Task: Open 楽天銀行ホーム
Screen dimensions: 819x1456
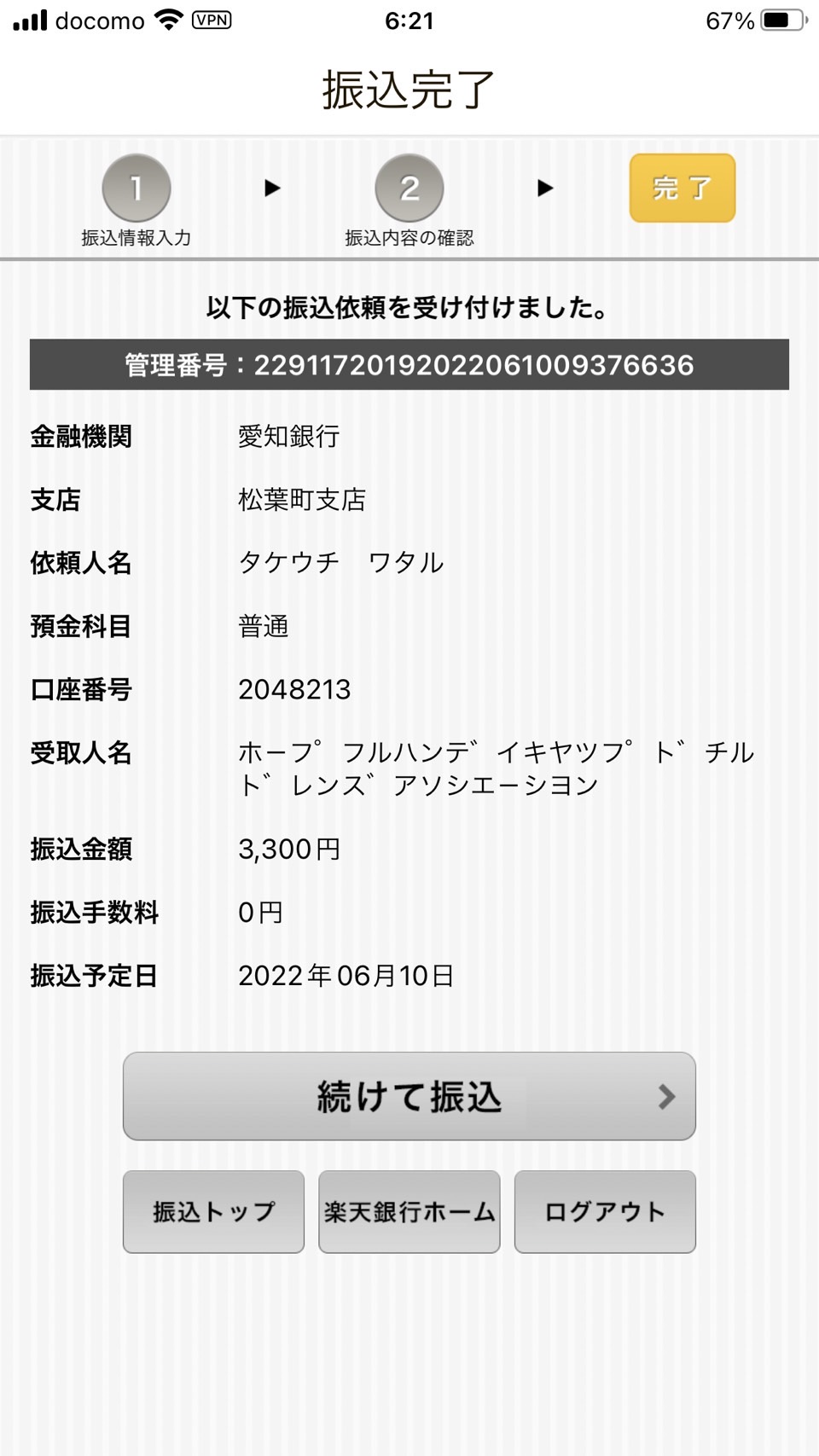Action: click(x=409, y=1211)
